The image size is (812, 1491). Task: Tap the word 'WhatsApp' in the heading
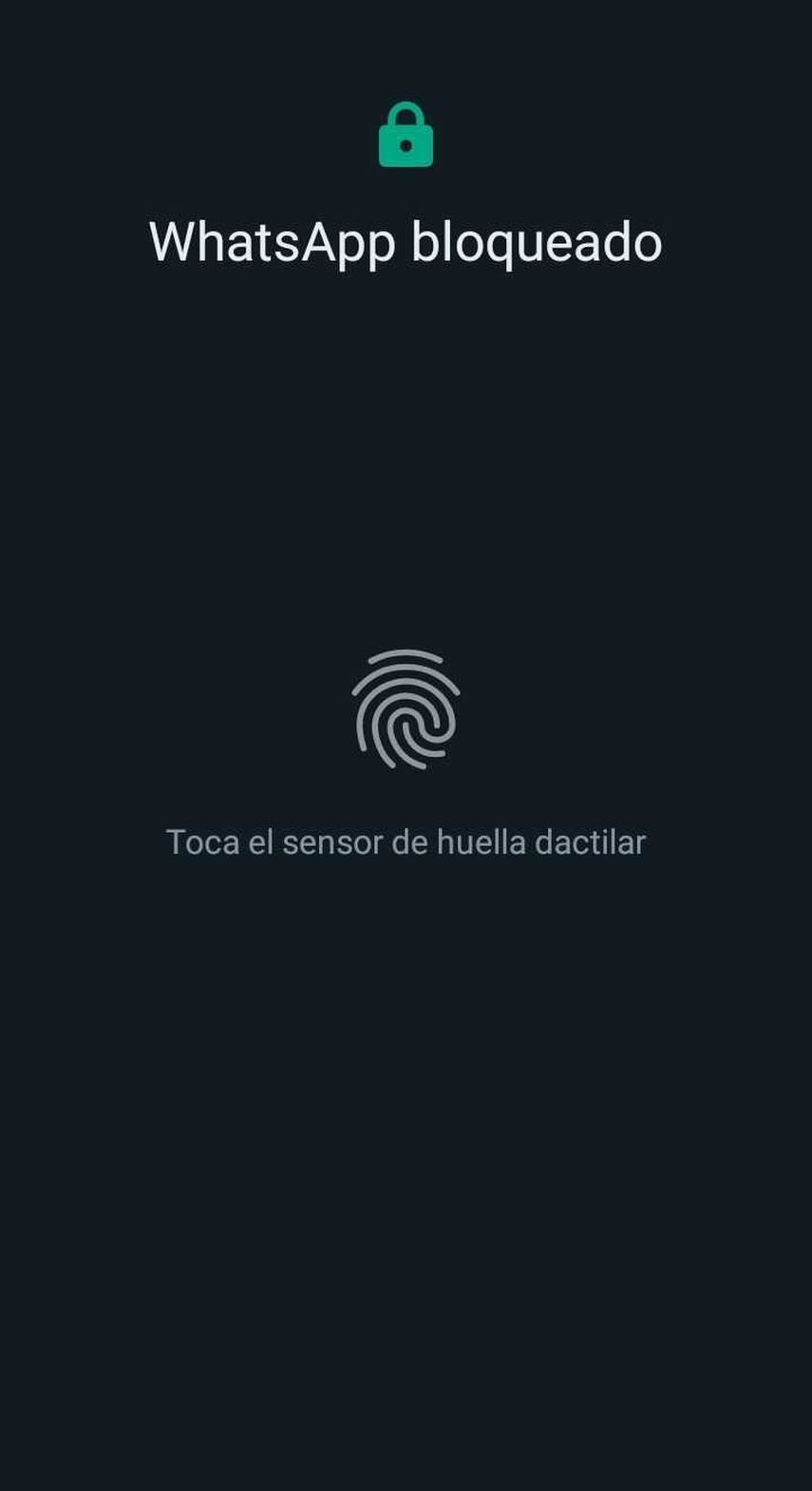pyautogui.click(x=274, y=240)
